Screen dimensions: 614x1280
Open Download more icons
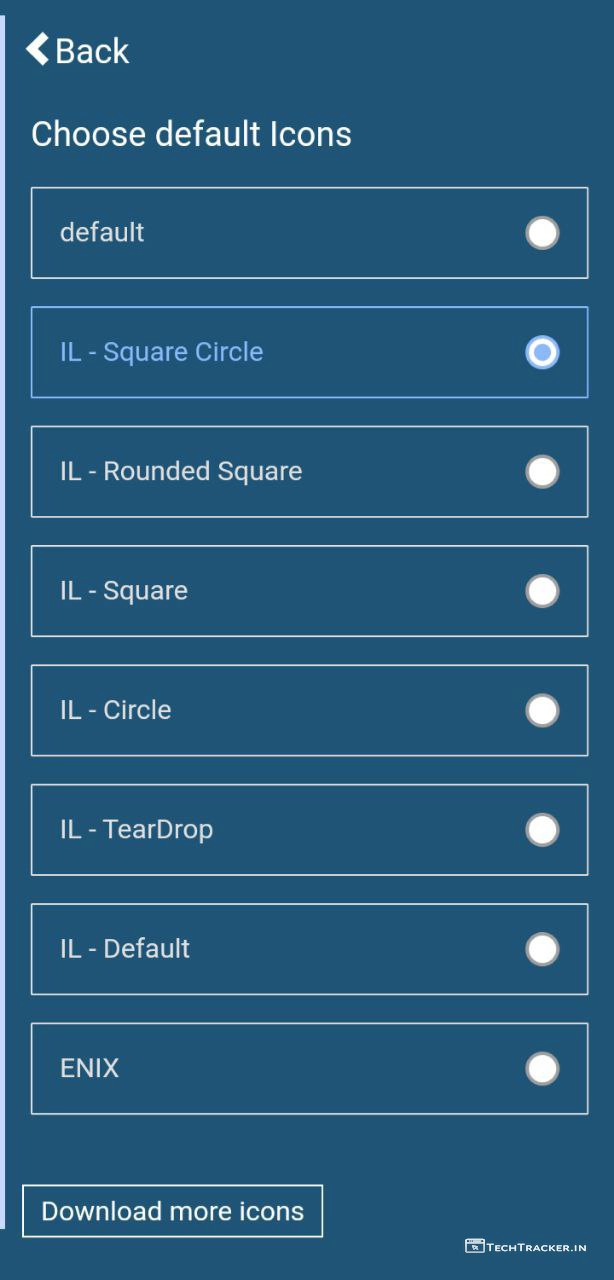coord(172,1211)
